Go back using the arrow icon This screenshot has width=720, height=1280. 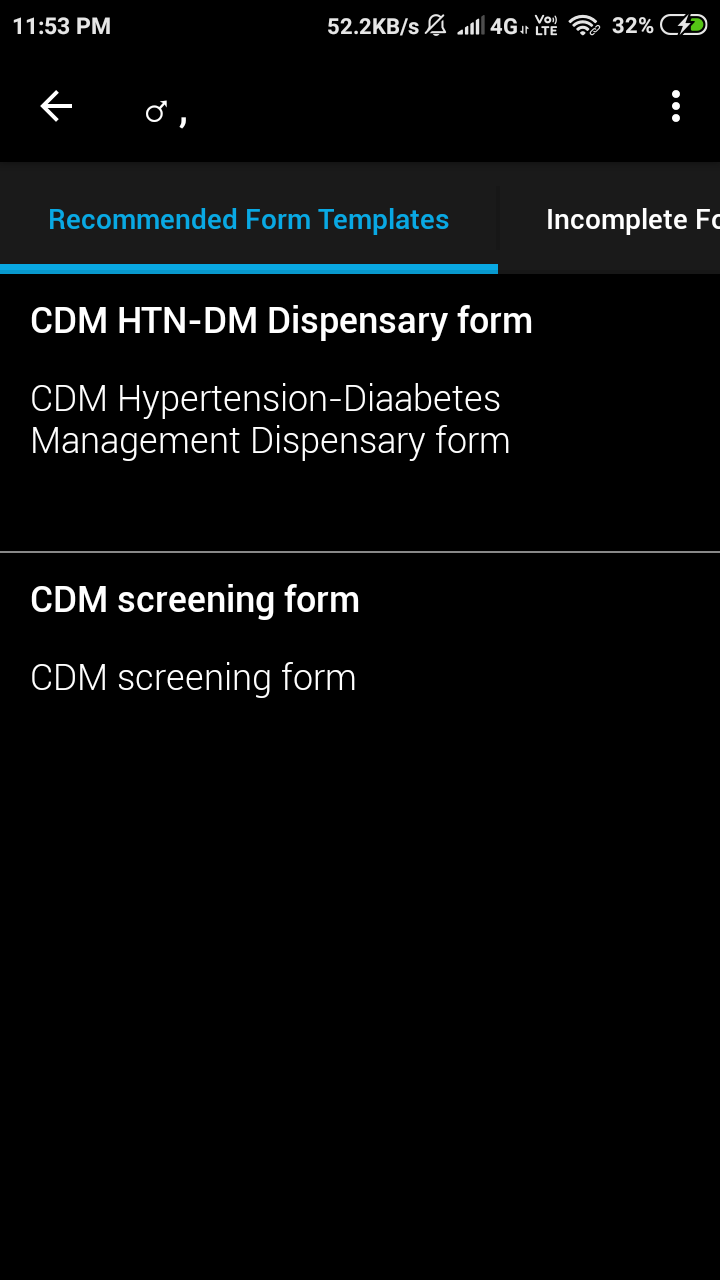pyautogui.click(x=56, y=106)
